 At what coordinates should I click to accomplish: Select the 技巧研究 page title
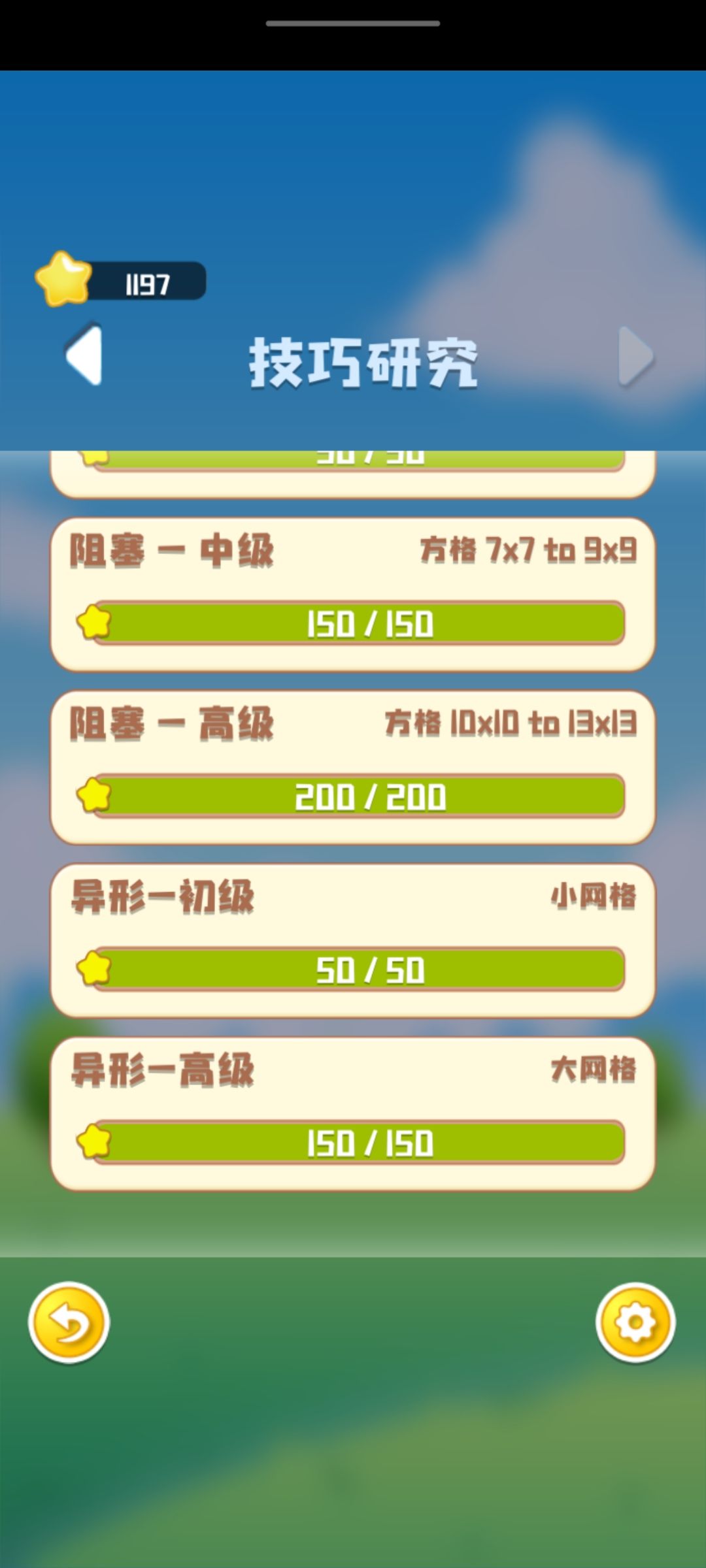pos(363,363)
